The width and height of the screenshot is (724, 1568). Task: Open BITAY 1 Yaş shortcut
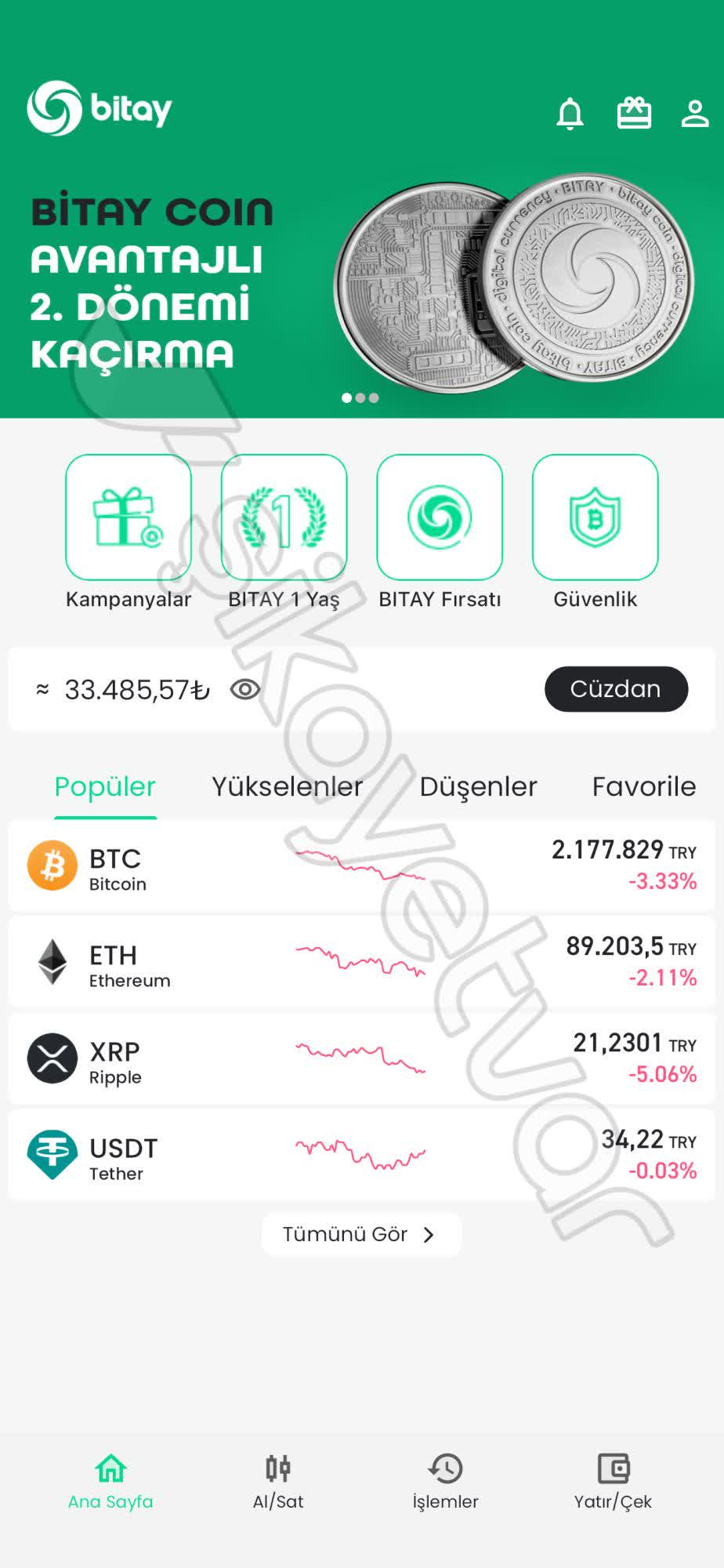284,517
